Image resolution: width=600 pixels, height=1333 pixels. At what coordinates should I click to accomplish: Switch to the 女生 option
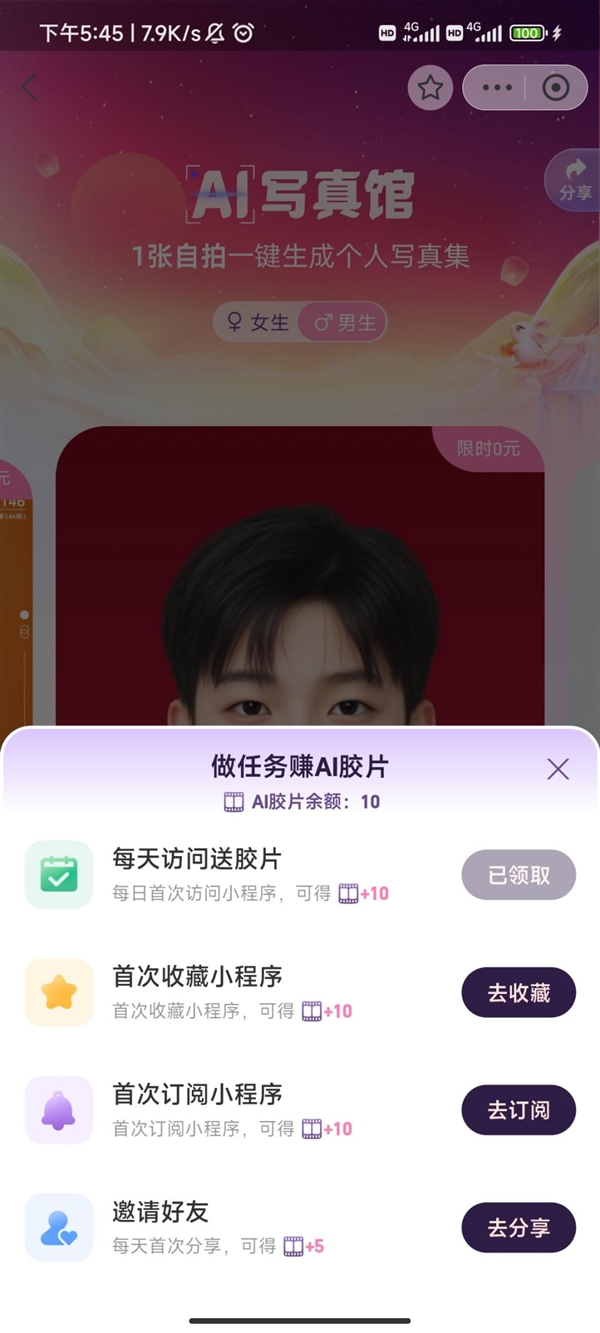(257, 323)
